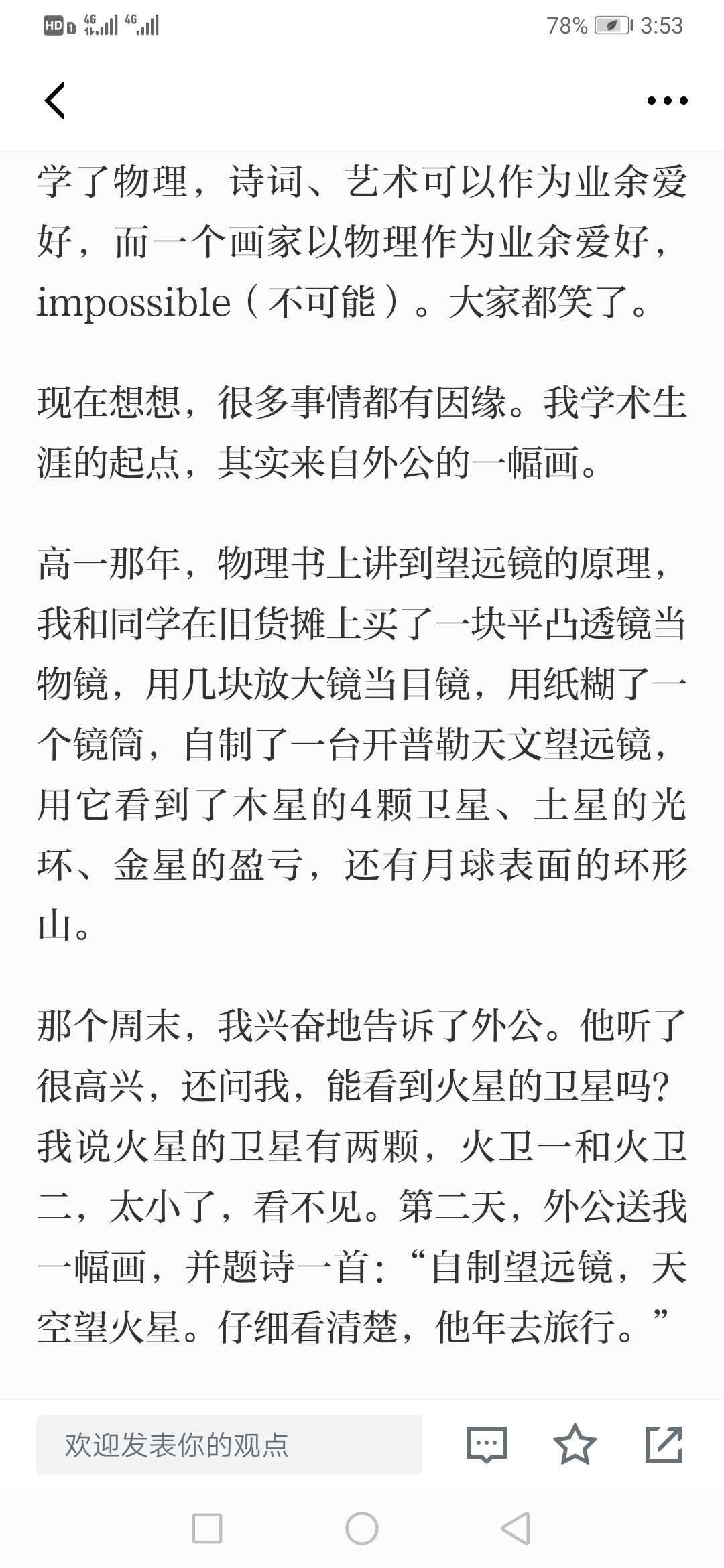Go back using the top-left arrow
The image size is (724, 1568).
click(x=55, y=101)
